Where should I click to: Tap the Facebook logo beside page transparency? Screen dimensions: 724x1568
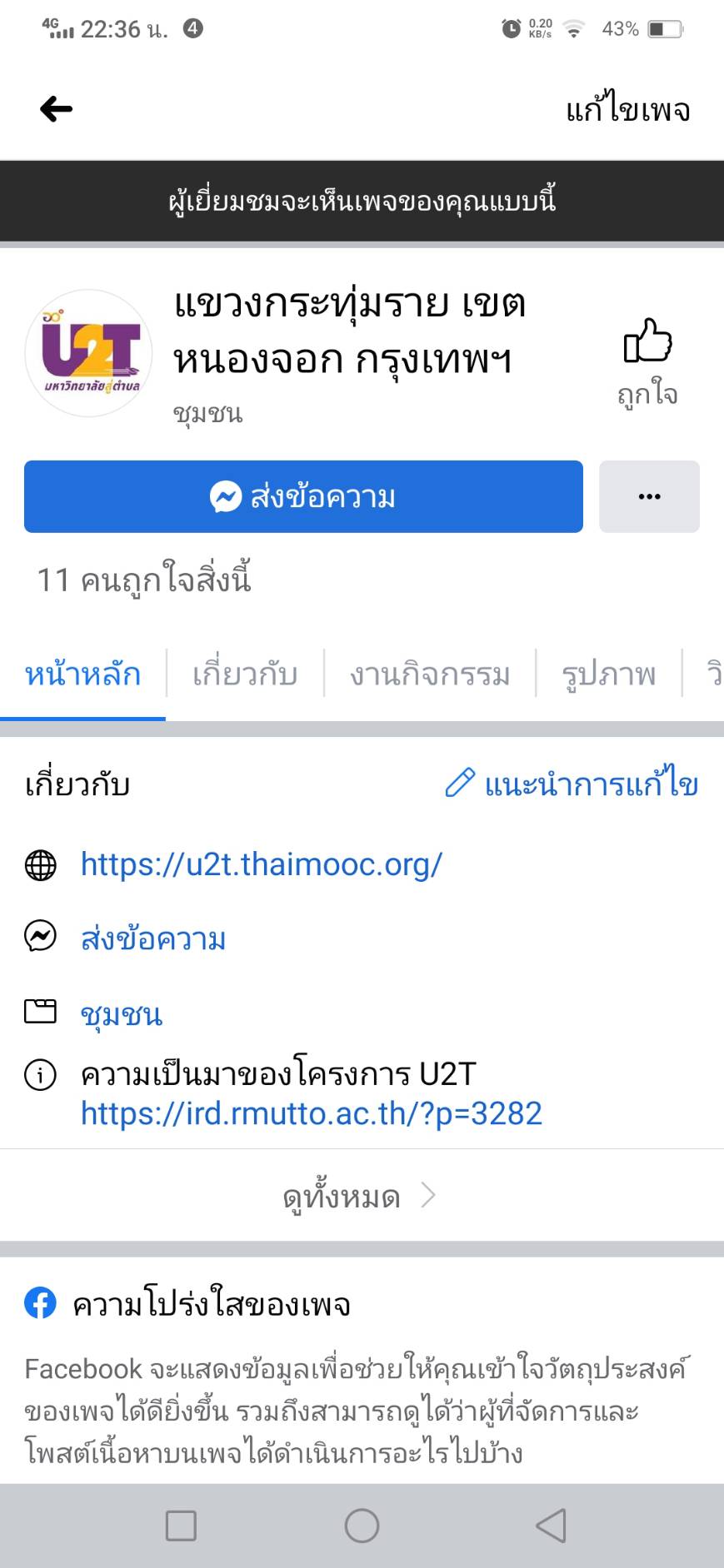click(x=39, y=1305)
